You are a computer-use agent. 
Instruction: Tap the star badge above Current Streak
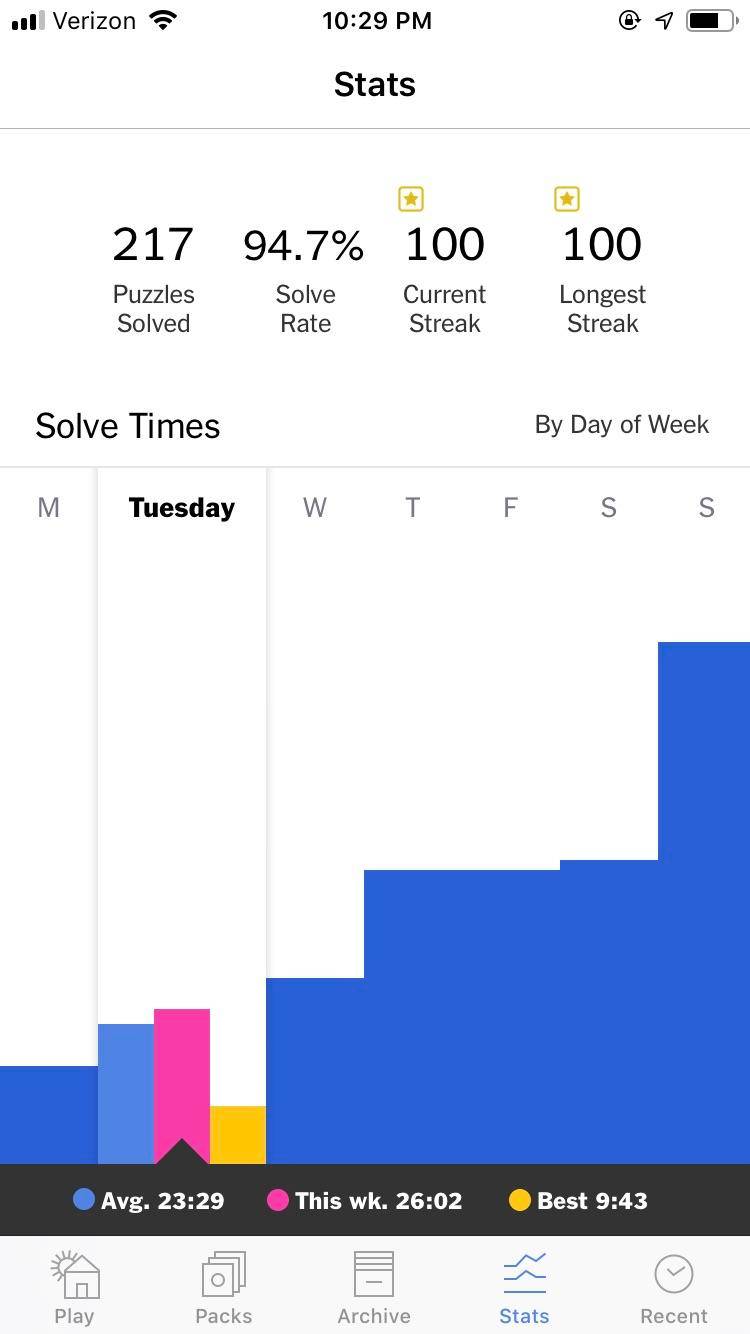[x=410, y=198]
